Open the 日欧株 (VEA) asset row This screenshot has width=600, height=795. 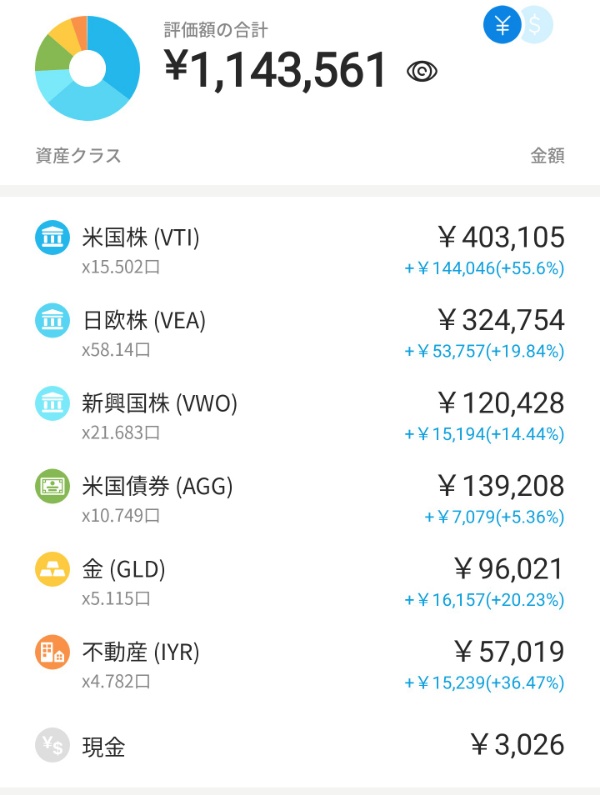[300, 334]
